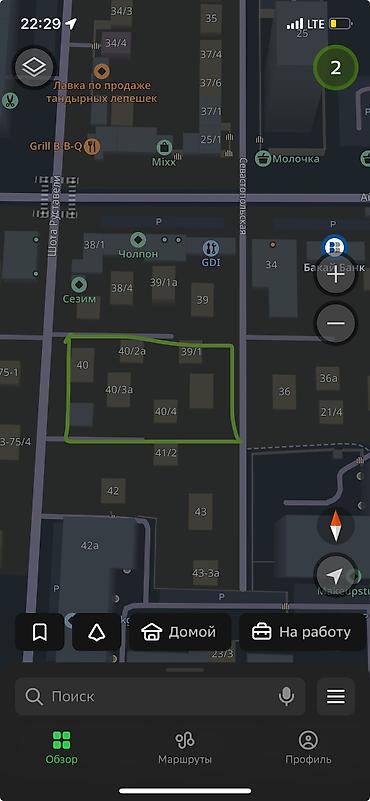Open the map layers button

pyautogui.click(x=34, y=66)
